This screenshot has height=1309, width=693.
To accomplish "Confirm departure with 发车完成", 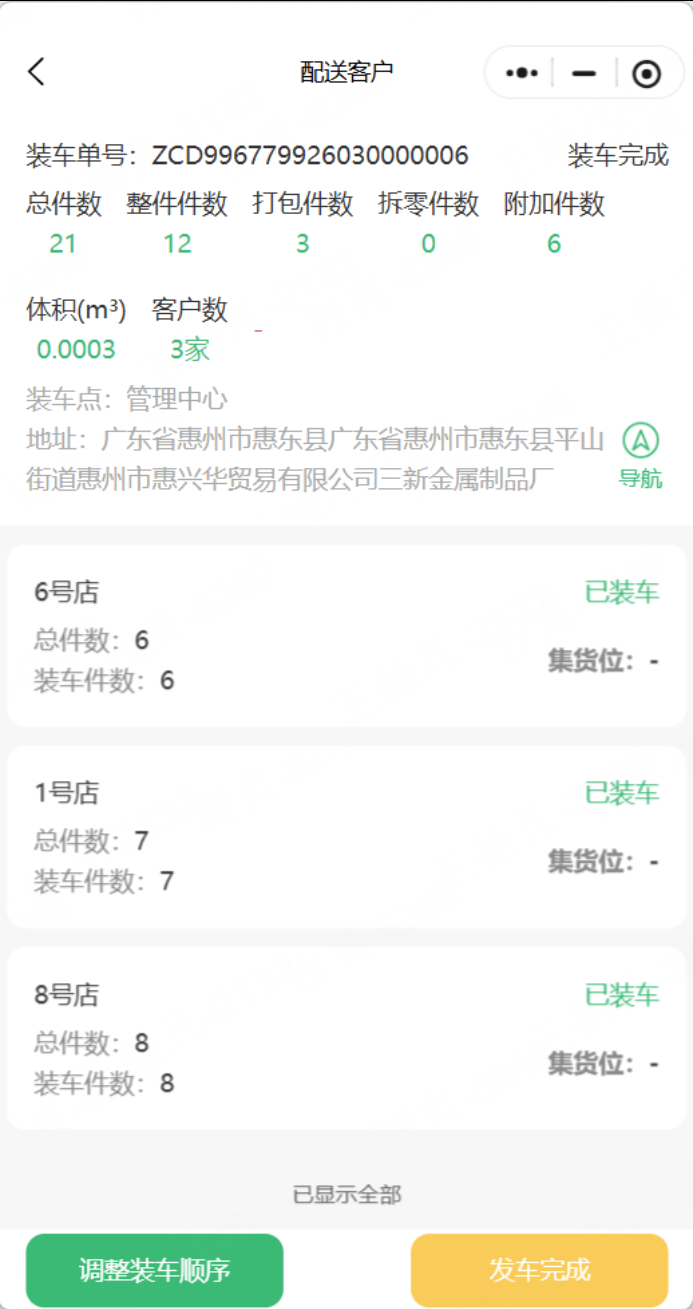I will (539, 1270).
